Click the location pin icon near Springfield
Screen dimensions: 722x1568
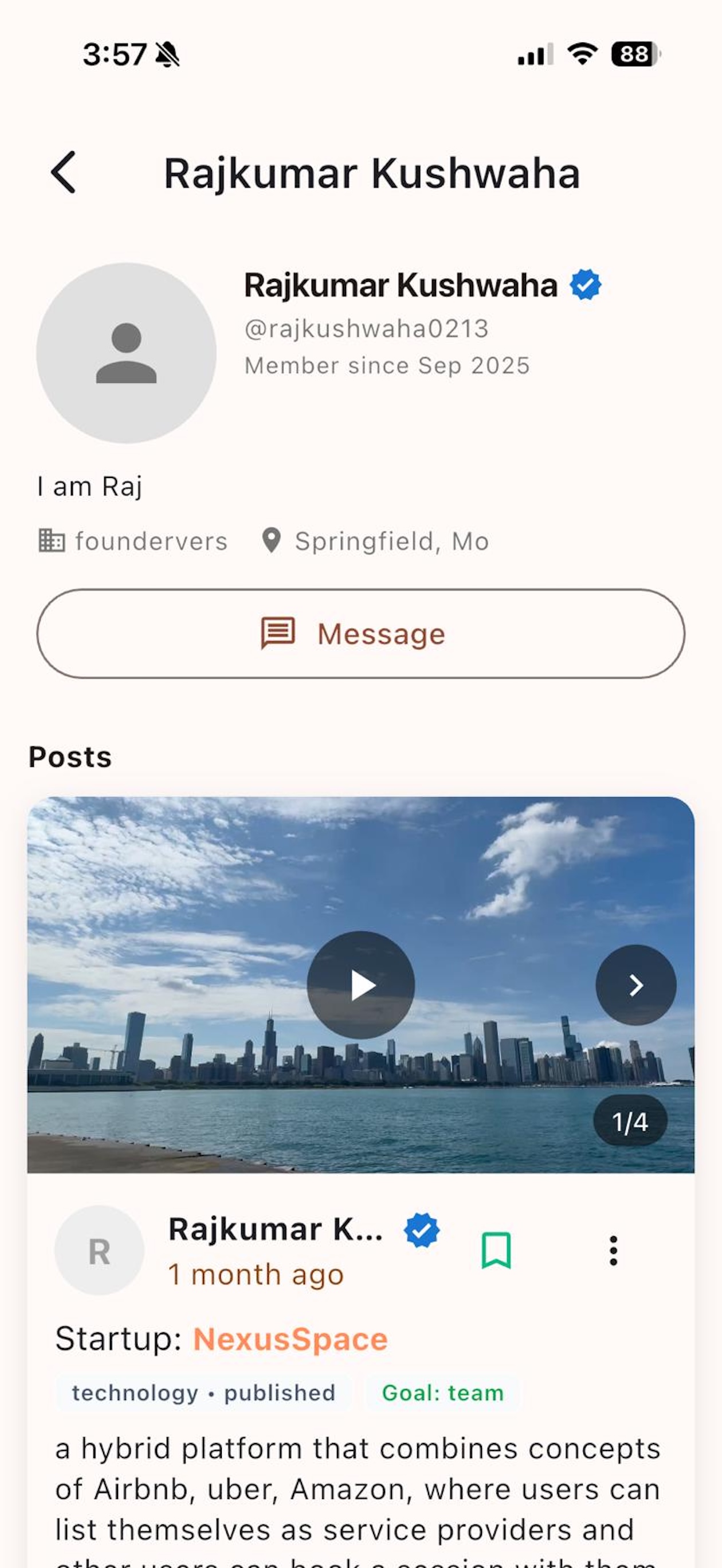pos(272,540)
